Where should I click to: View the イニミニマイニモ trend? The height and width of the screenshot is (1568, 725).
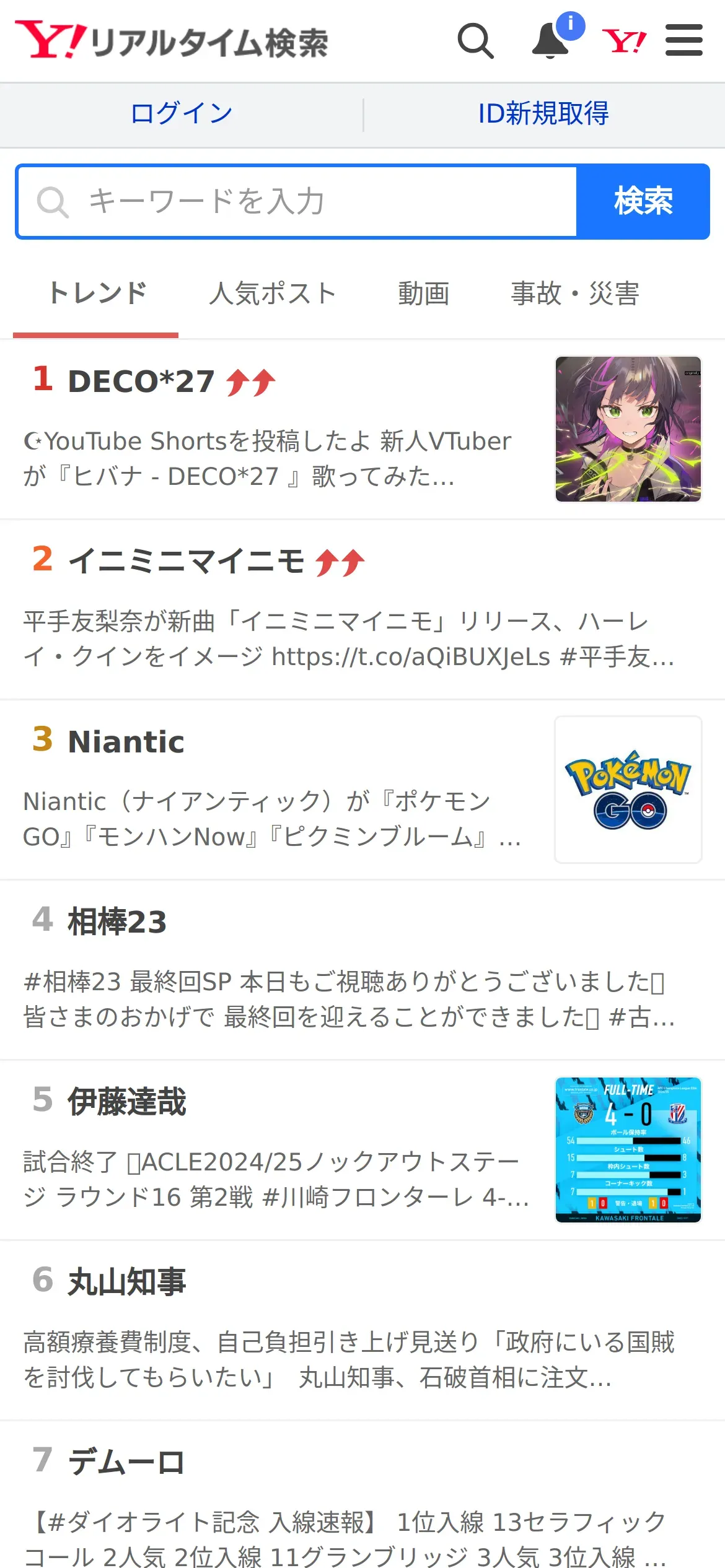pyautogui.click(x=186, y=562)
